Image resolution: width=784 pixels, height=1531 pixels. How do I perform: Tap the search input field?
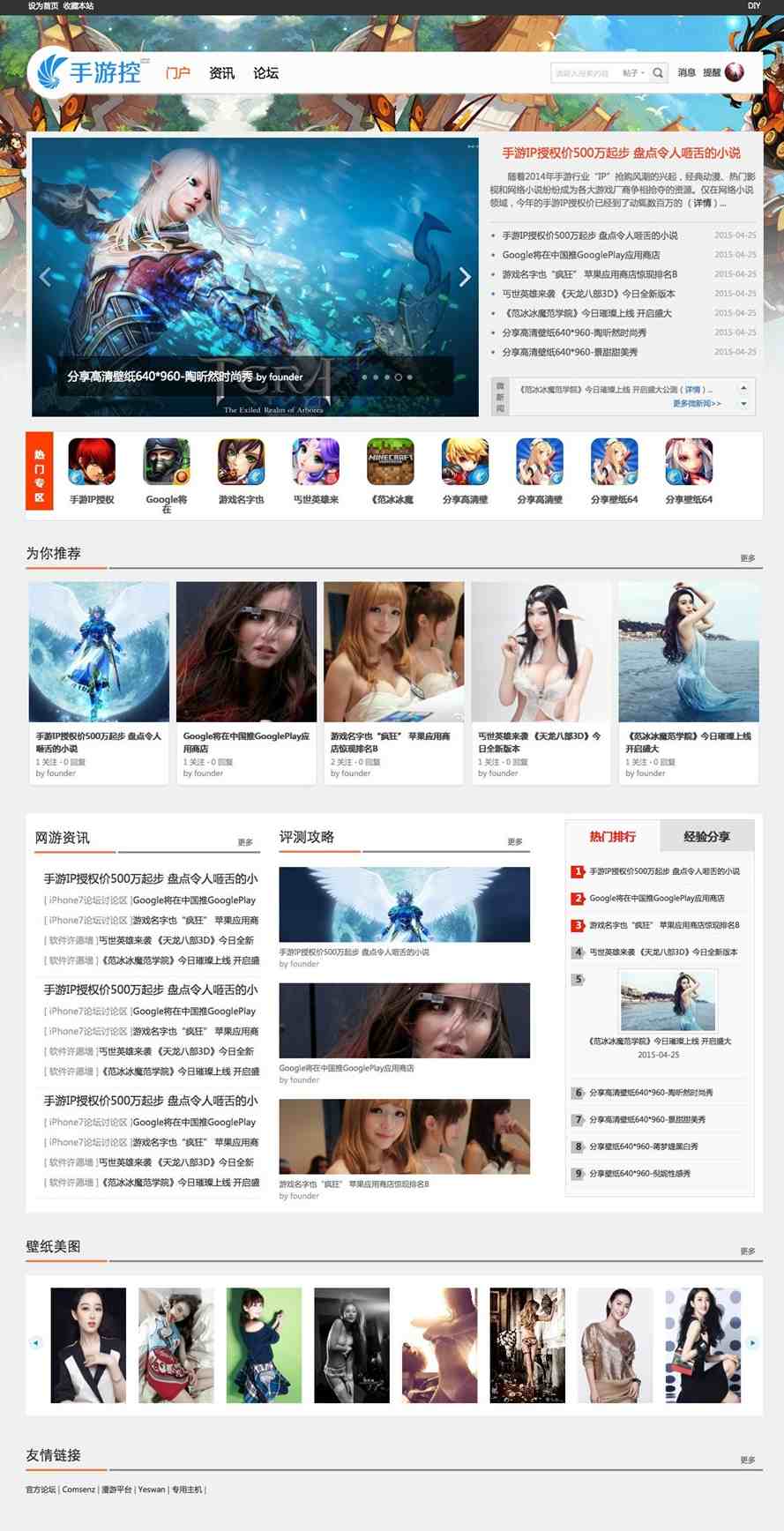[x=583, y=73]
